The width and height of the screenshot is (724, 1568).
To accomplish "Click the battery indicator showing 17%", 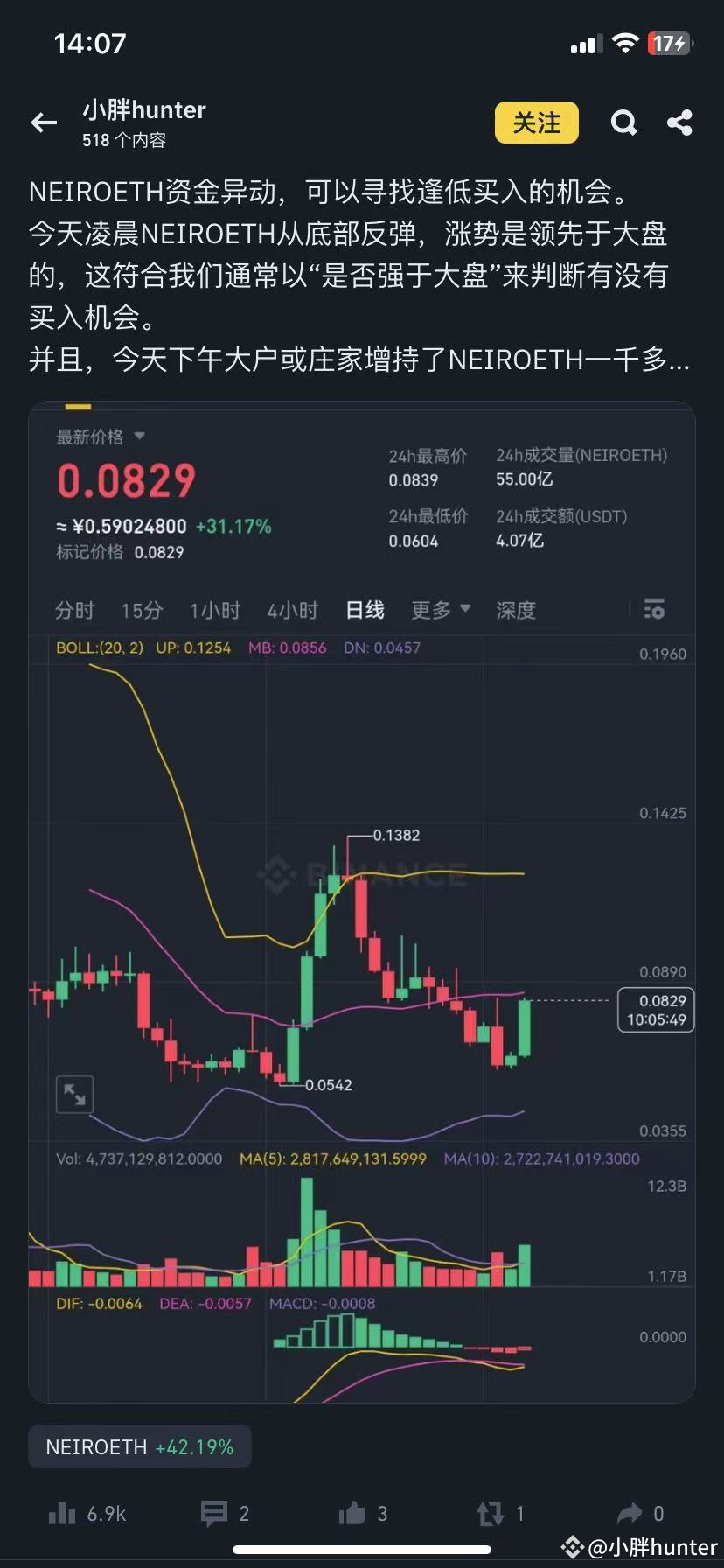I will 670,43.
